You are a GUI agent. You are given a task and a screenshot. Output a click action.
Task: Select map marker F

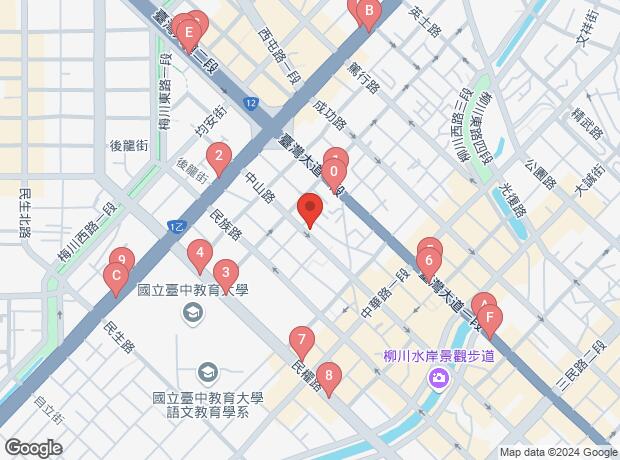(490, 320)
